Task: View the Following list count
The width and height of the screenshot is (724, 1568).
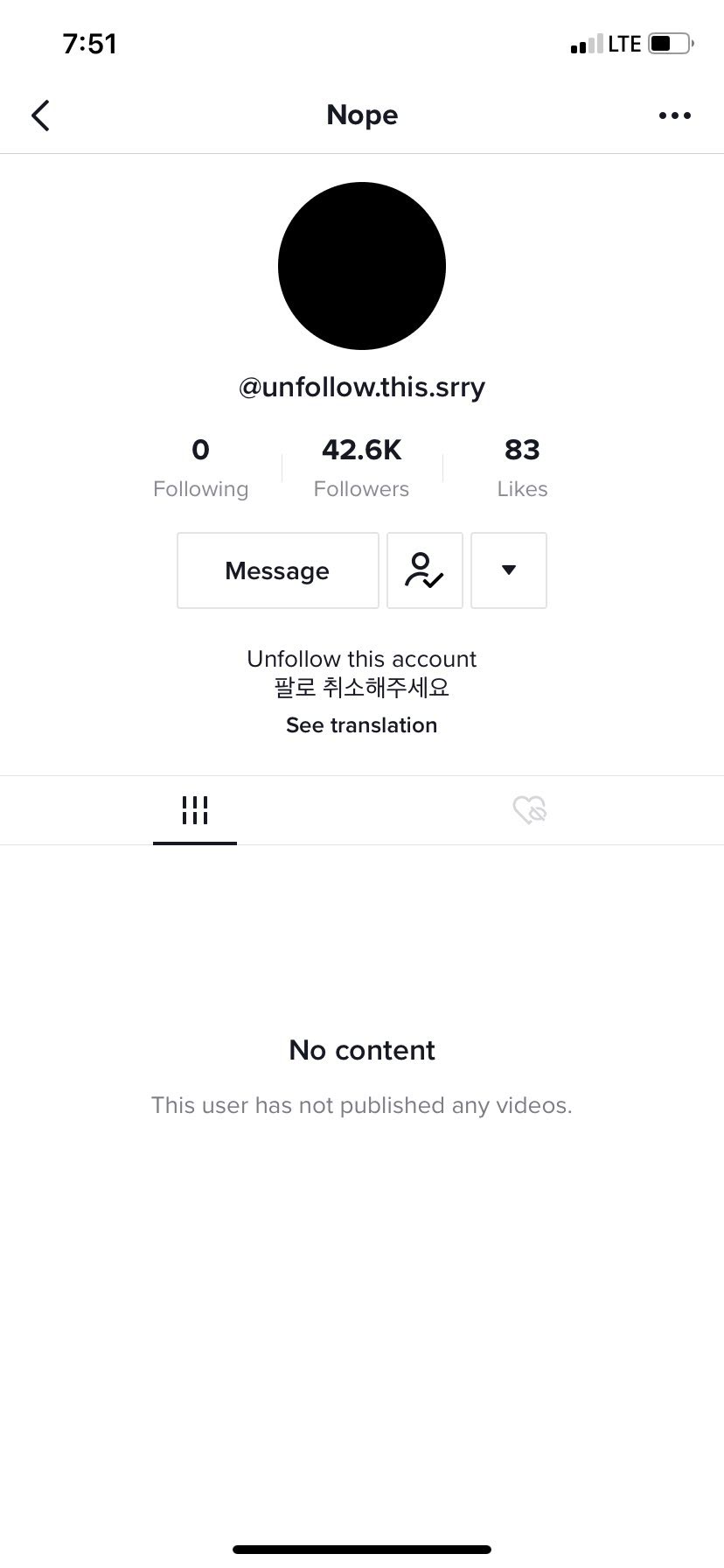Action: point(200,467)
